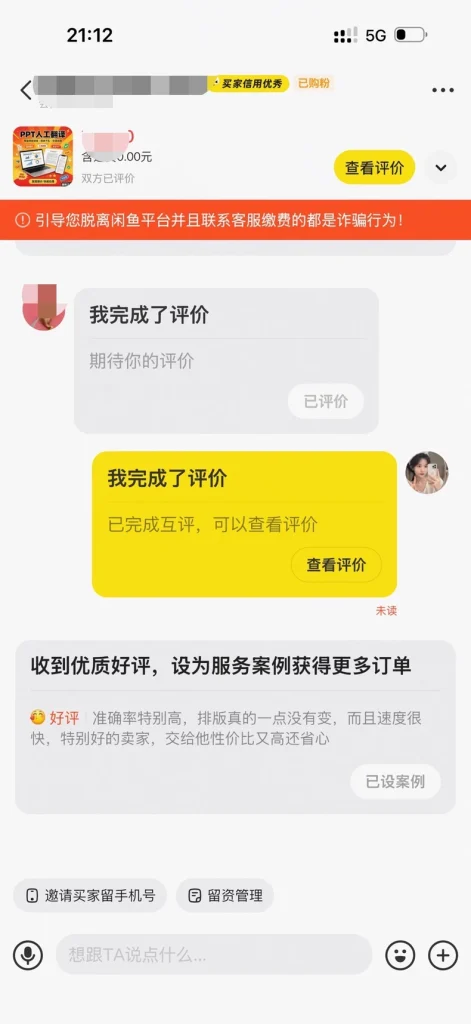This screenshot has width=471, height=1024.
Task: Tap the 已评价 button in the grey bubble
Action: tap(326, 401)
